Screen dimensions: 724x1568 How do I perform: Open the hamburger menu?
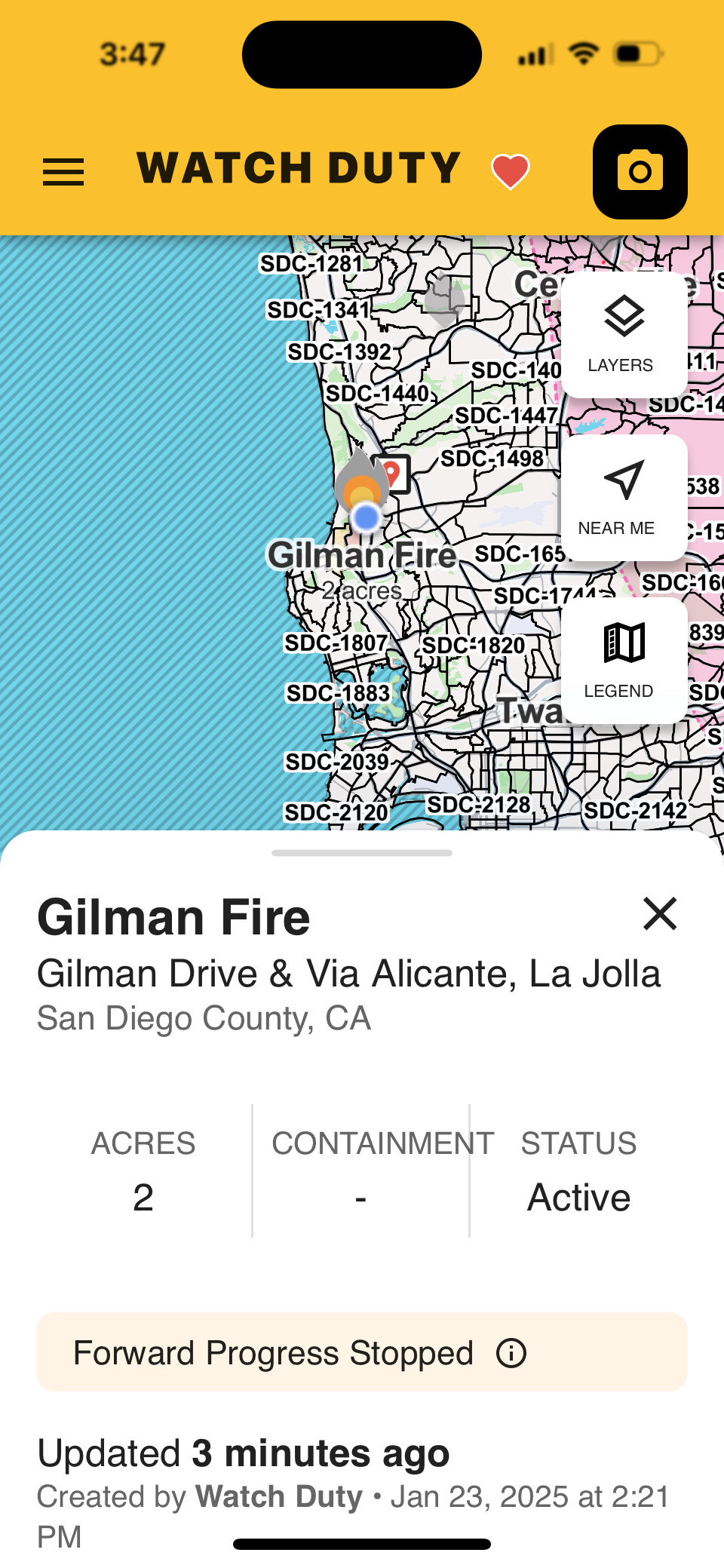coord(63,172)
